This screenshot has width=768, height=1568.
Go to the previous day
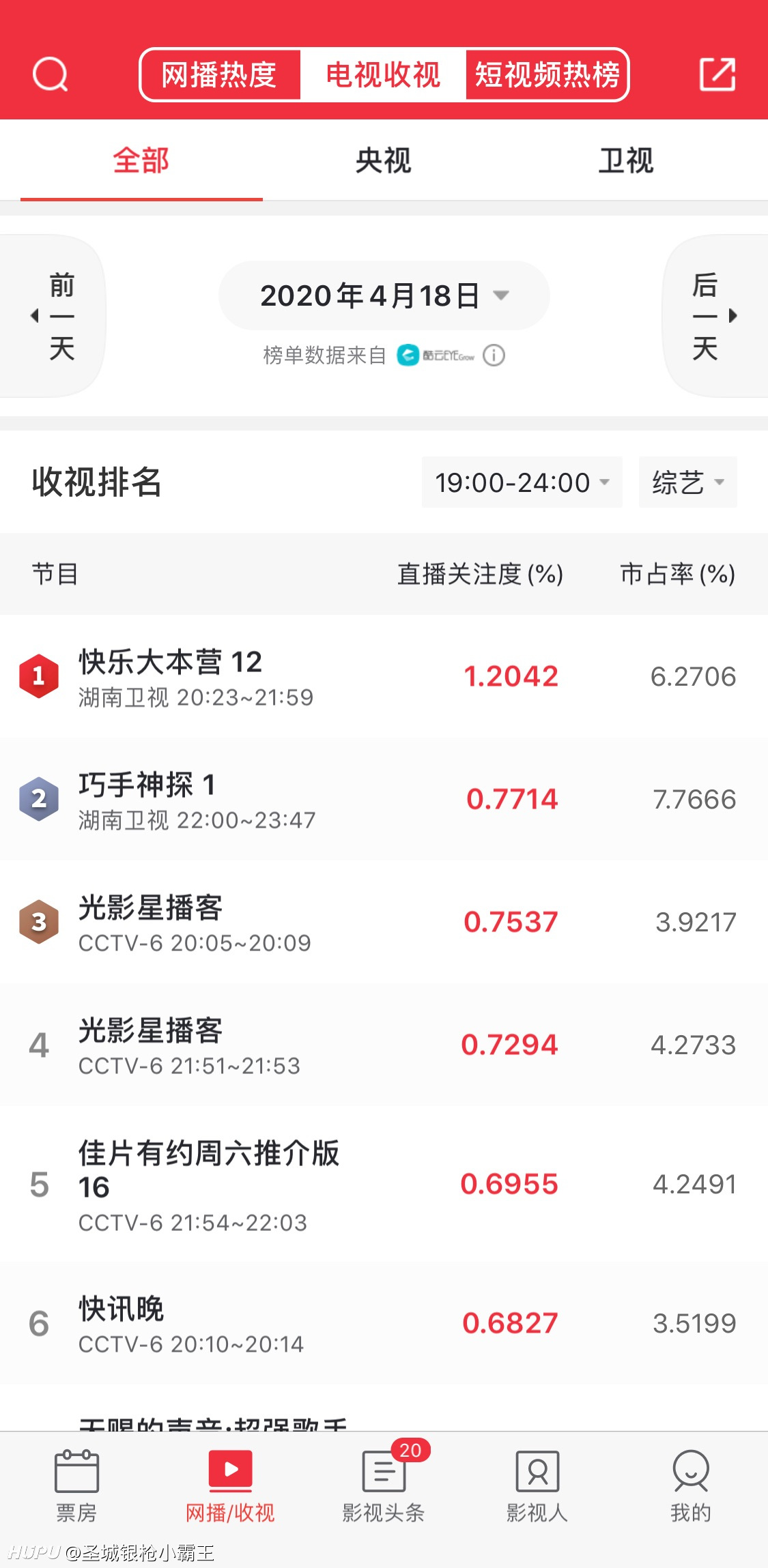click(x=52, y=316)
